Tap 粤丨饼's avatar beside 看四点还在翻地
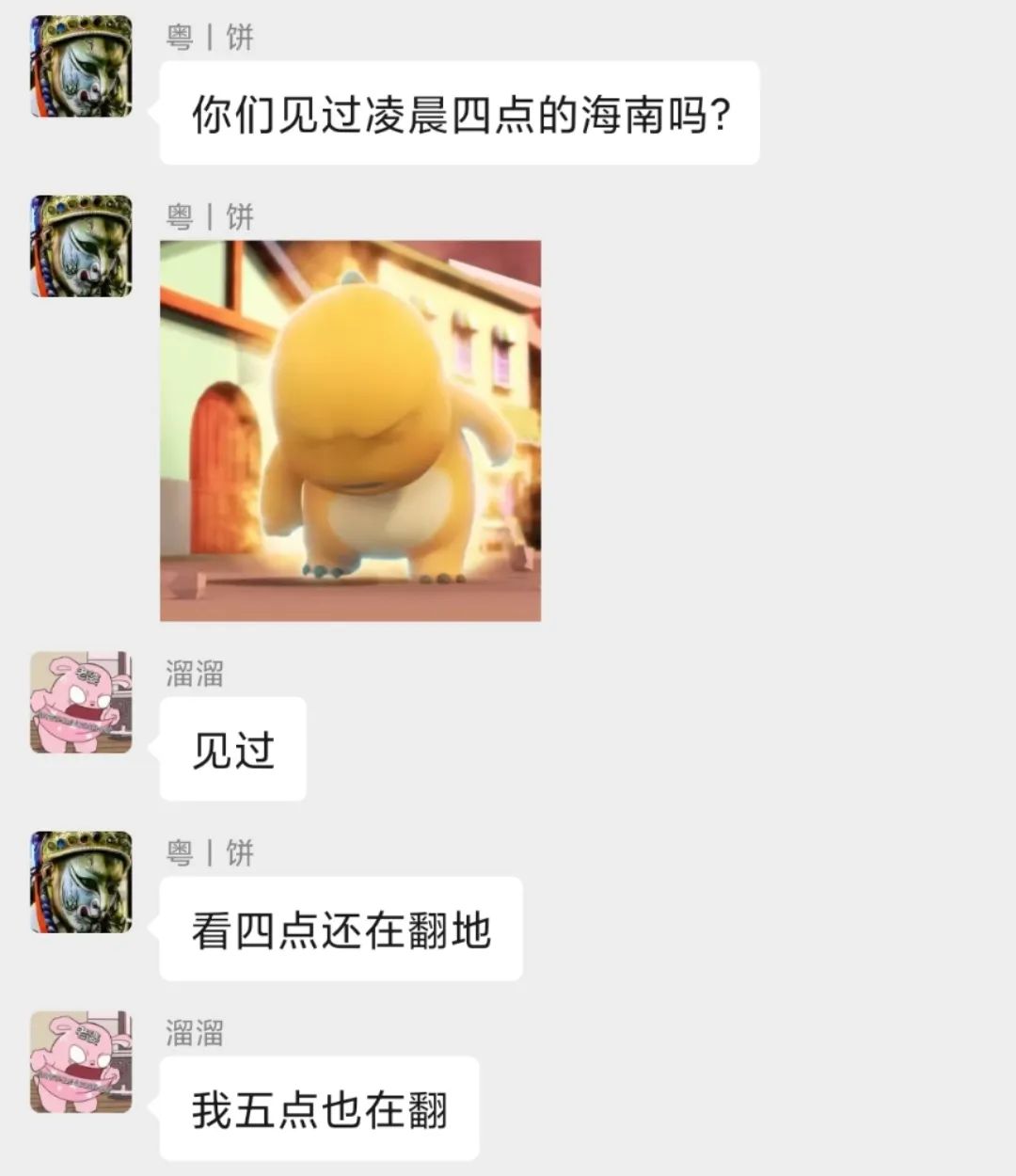 [x=82, y=882]
